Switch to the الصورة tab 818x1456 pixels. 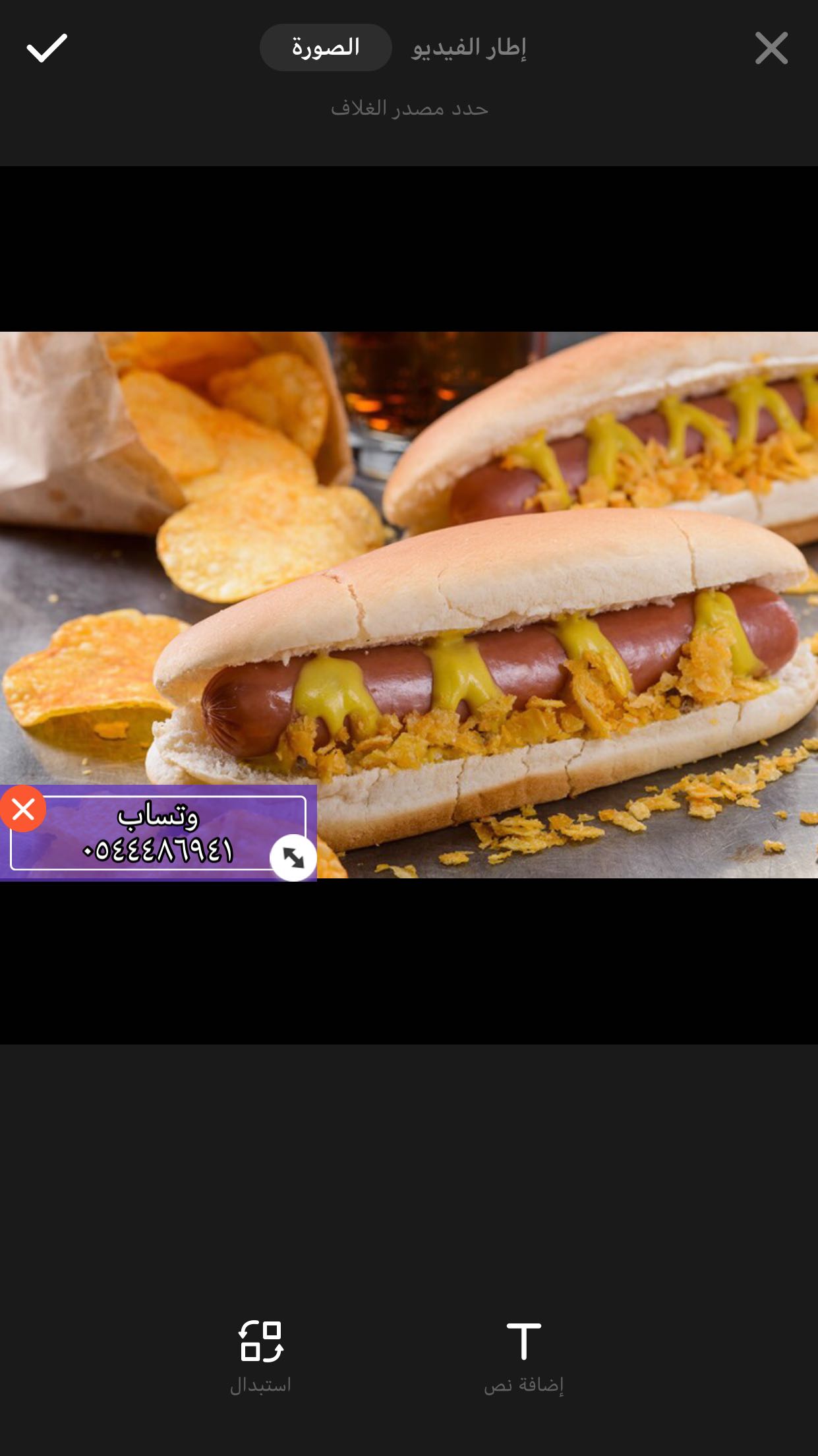pyautogui.click(x=326, y=47)
